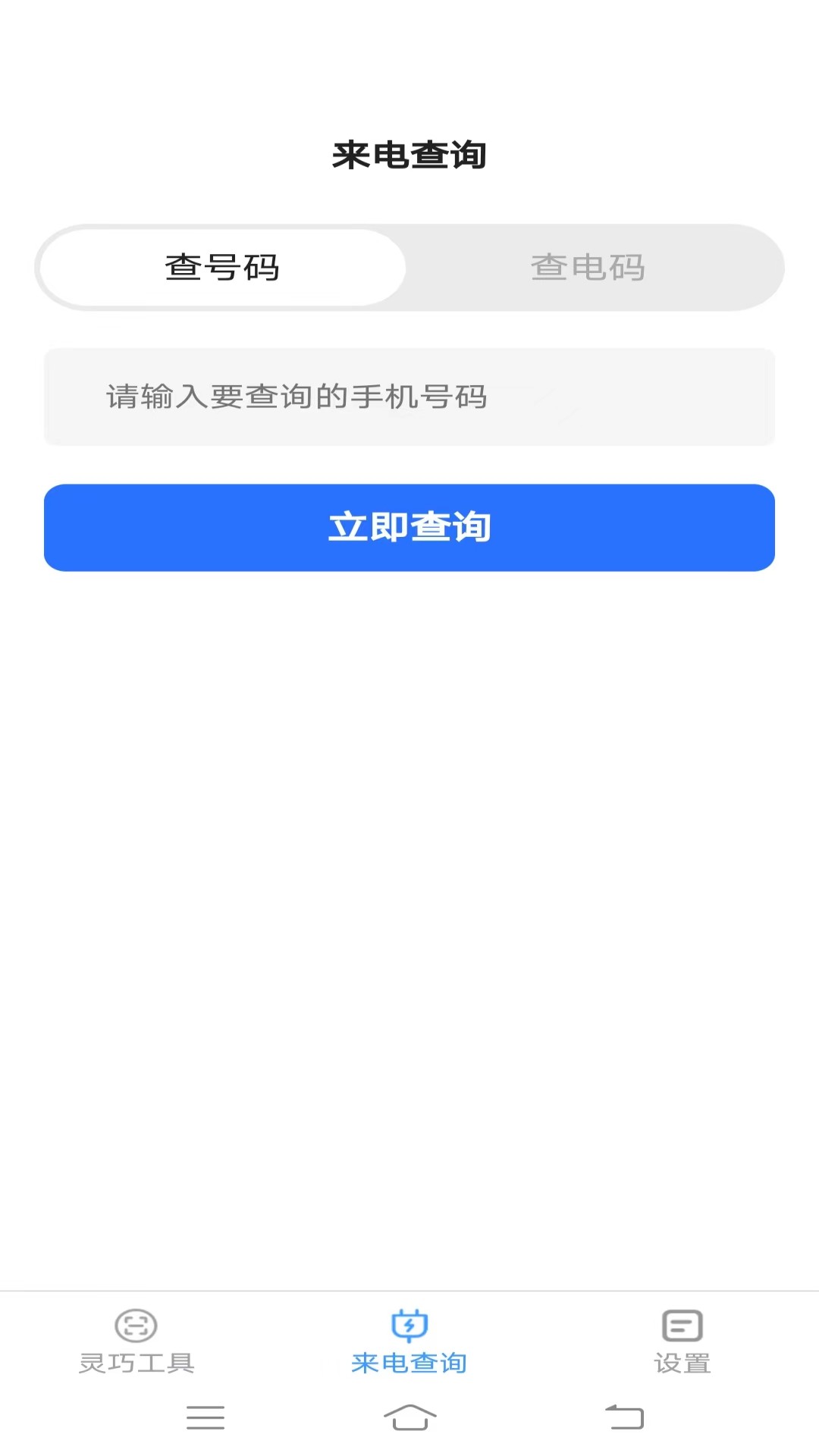819x1456 pixels.
Task: Select the 查号码 segment
Action: [222, 268]
